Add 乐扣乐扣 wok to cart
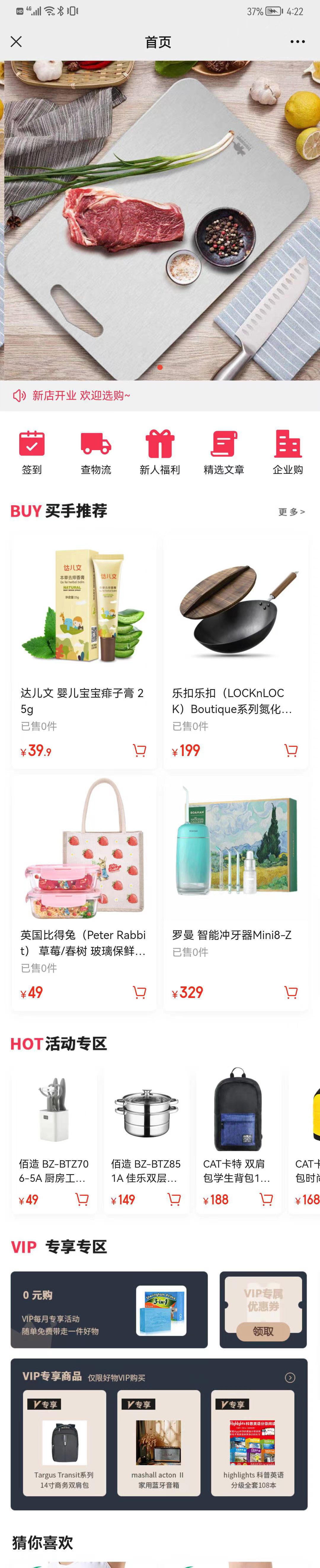The width and height of the screenshot is (320, 1568). point(291,750)
